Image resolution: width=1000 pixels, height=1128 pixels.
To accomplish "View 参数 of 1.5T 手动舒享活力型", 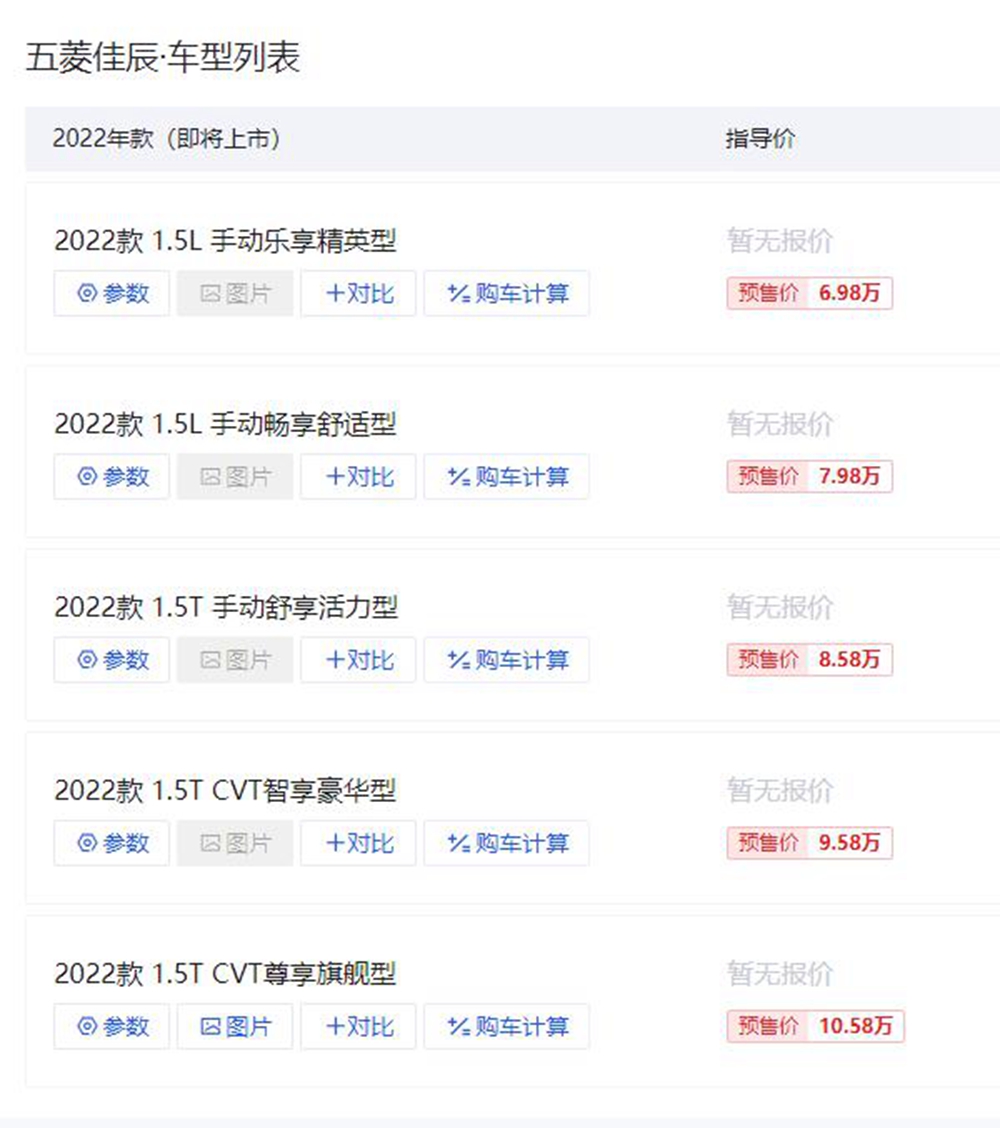I will pos(111,660).
